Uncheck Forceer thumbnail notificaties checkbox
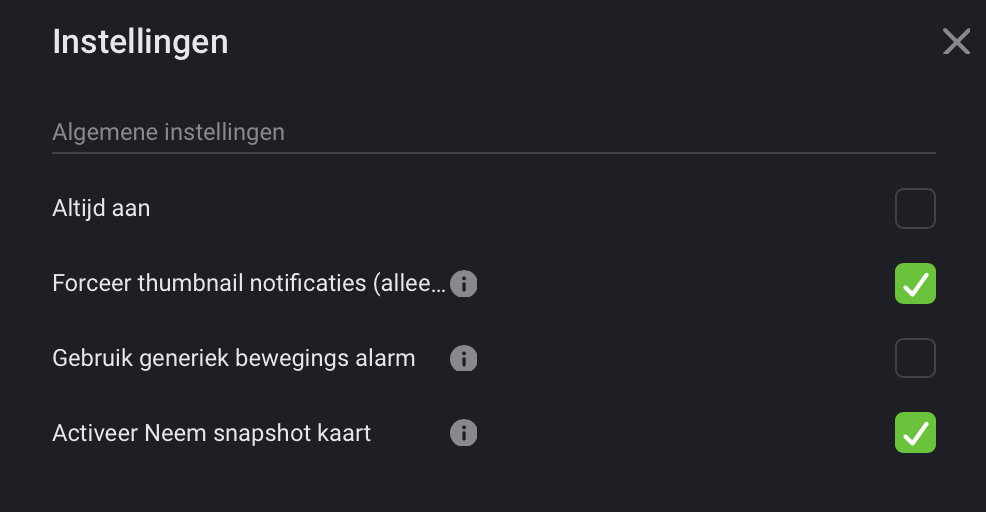986x512 pixels. click(x=915, y=284)
